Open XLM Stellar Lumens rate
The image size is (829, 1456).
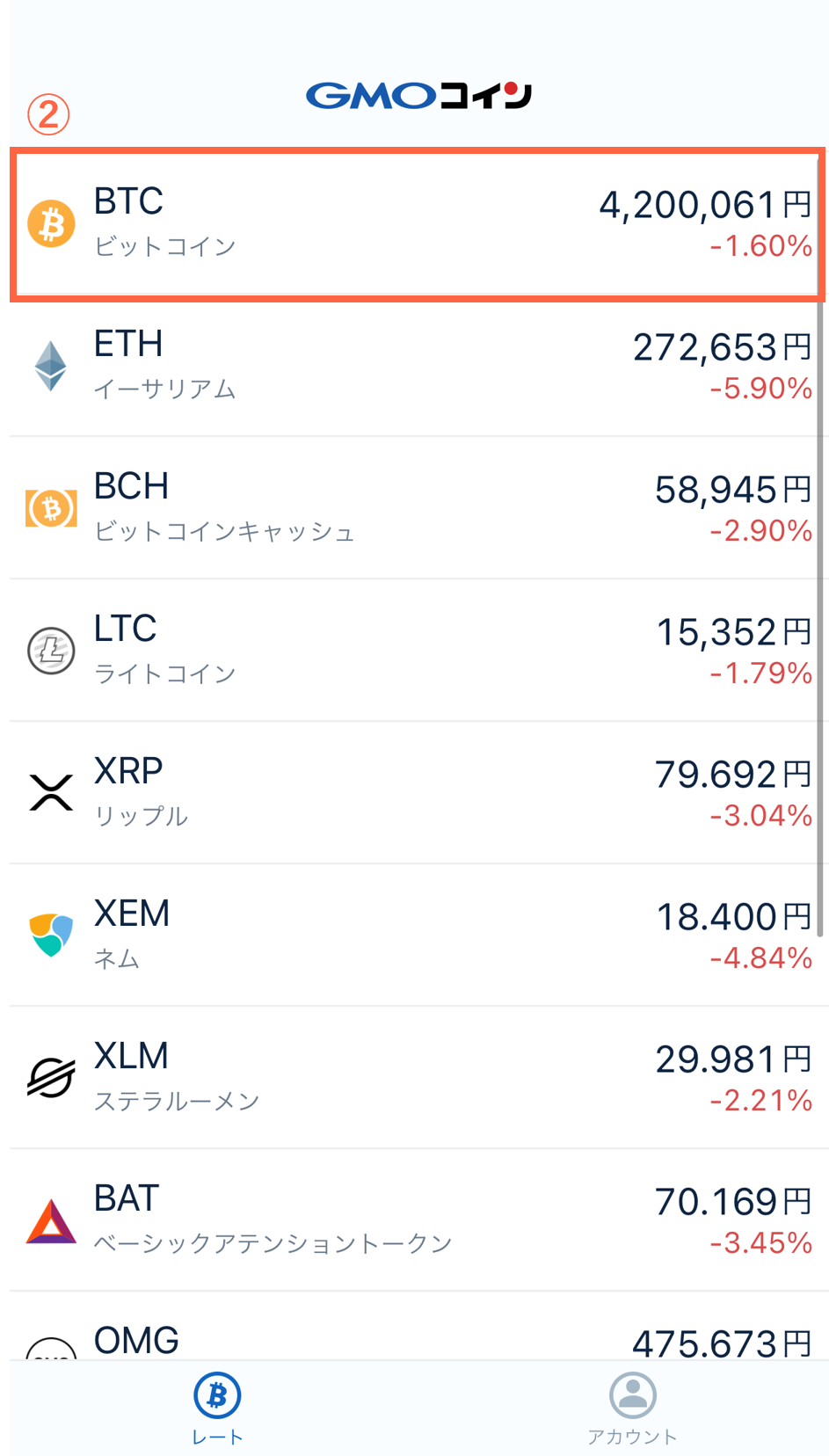click(418, 1078)
